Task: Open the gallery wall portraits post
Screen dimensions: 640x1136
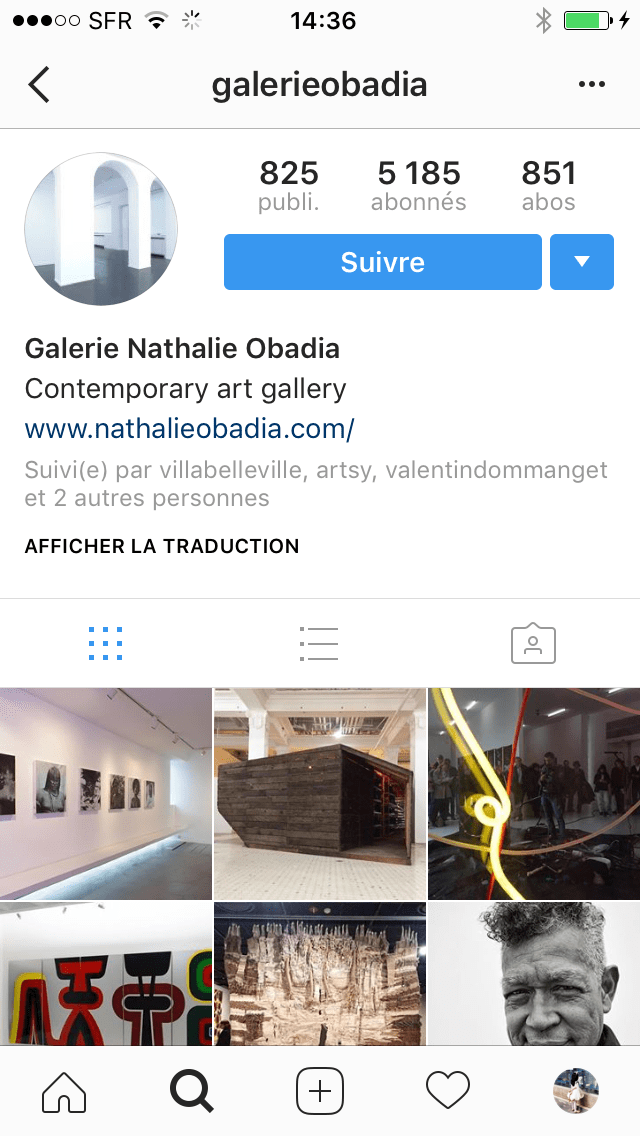Action: click(105, 793)
